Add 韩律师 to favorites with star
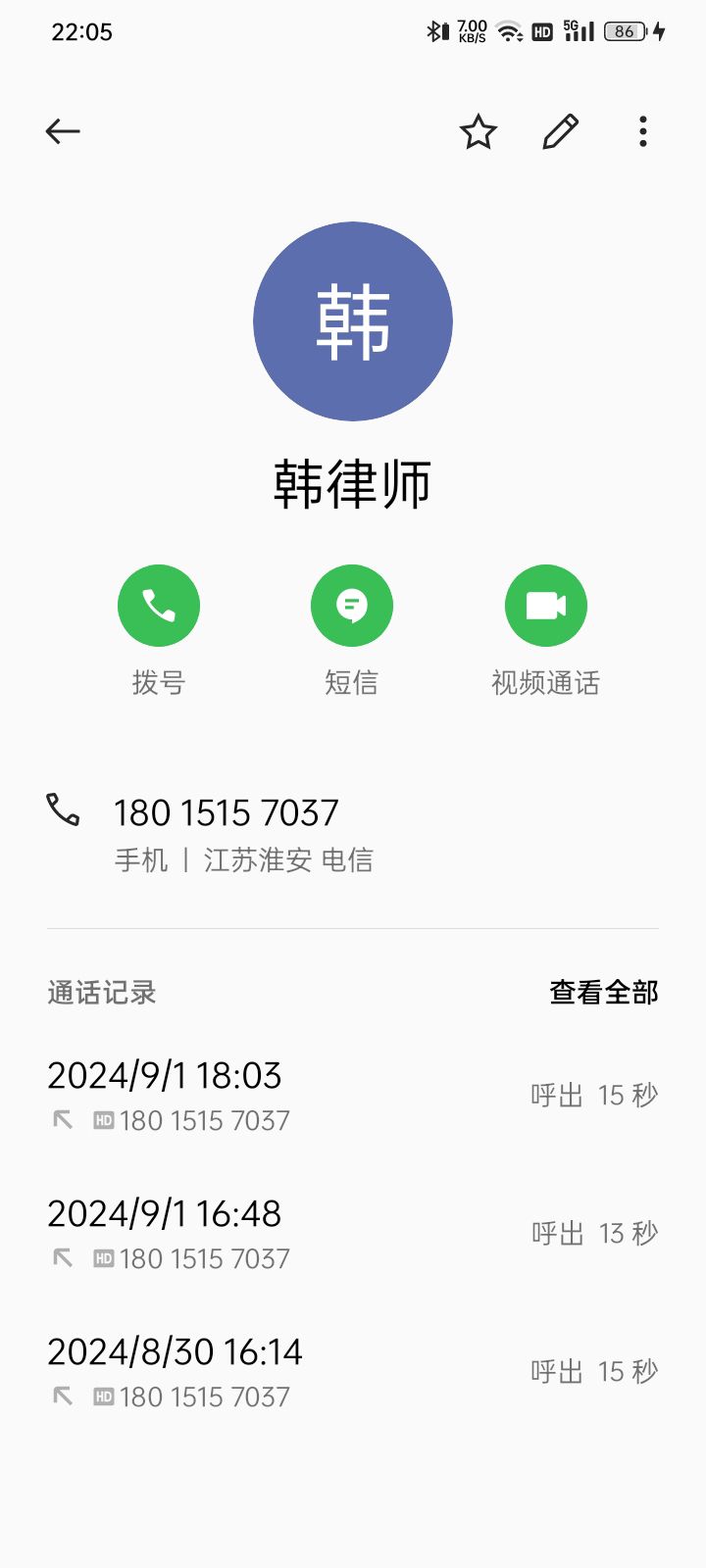The width and height of the screenshot is (706, 1568). [x=479, y=131]
